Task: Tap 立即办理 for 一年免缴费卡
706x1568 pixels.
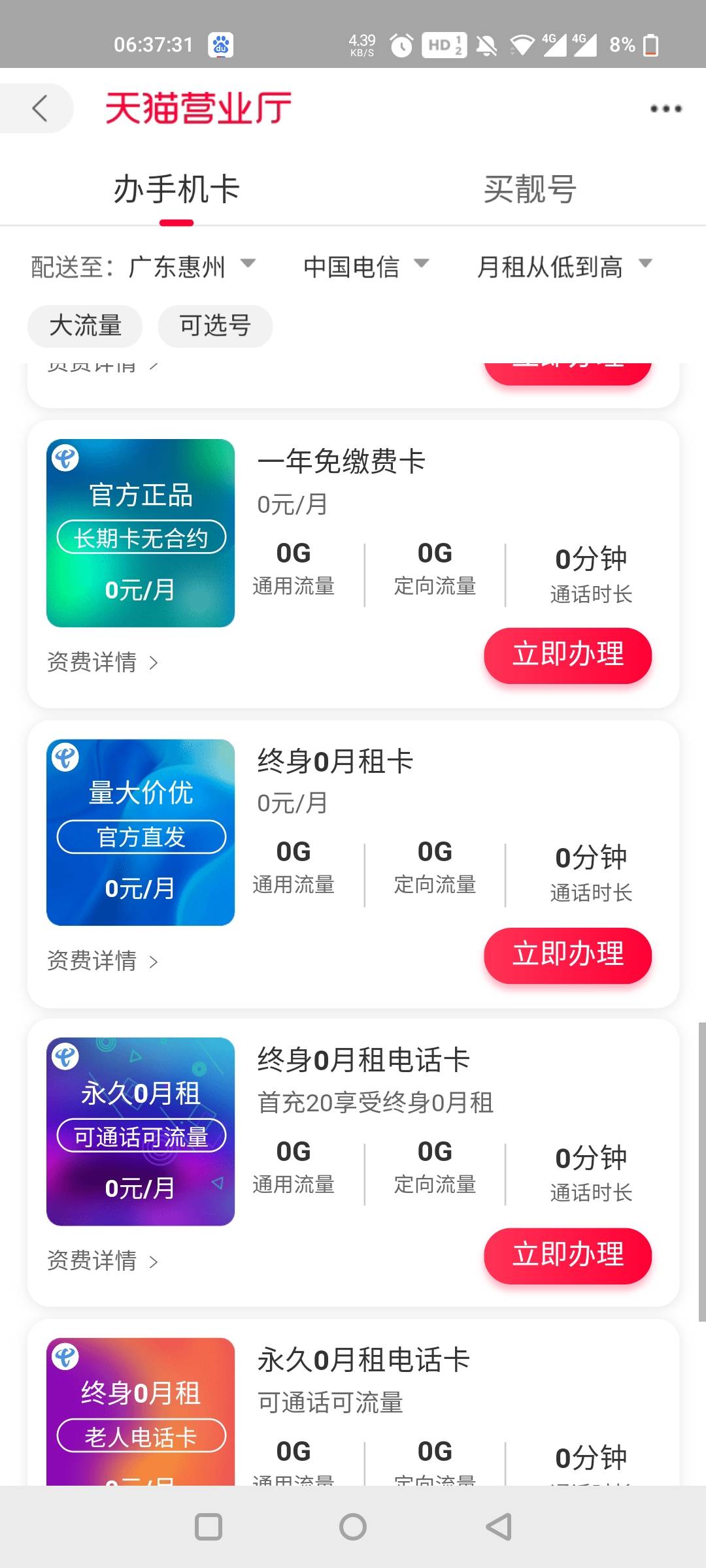Action: 568,655
